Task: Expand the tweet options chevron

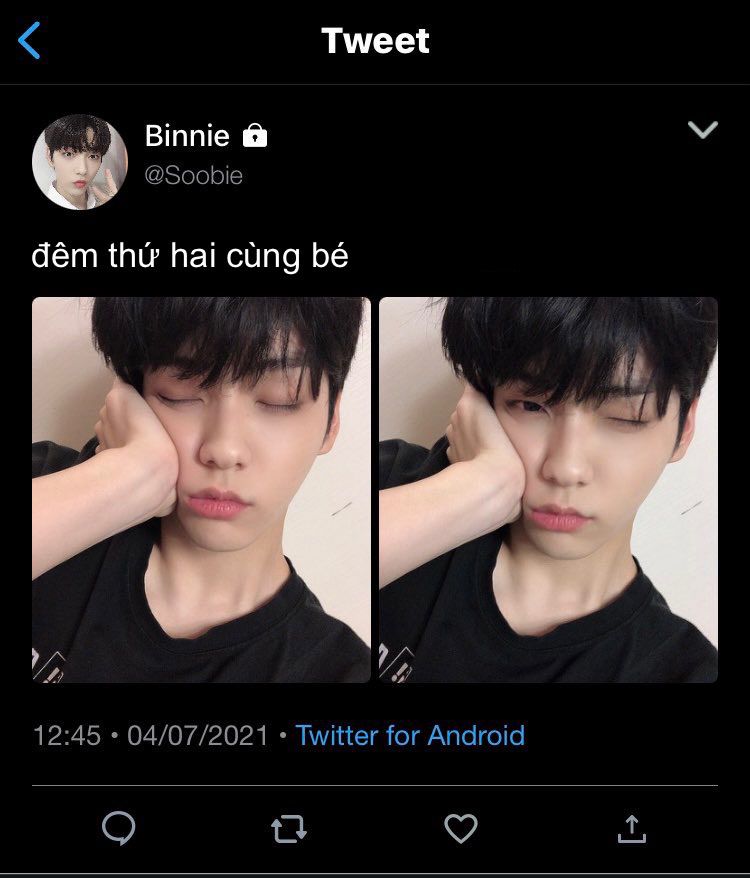Action: (x=703, y=130)
